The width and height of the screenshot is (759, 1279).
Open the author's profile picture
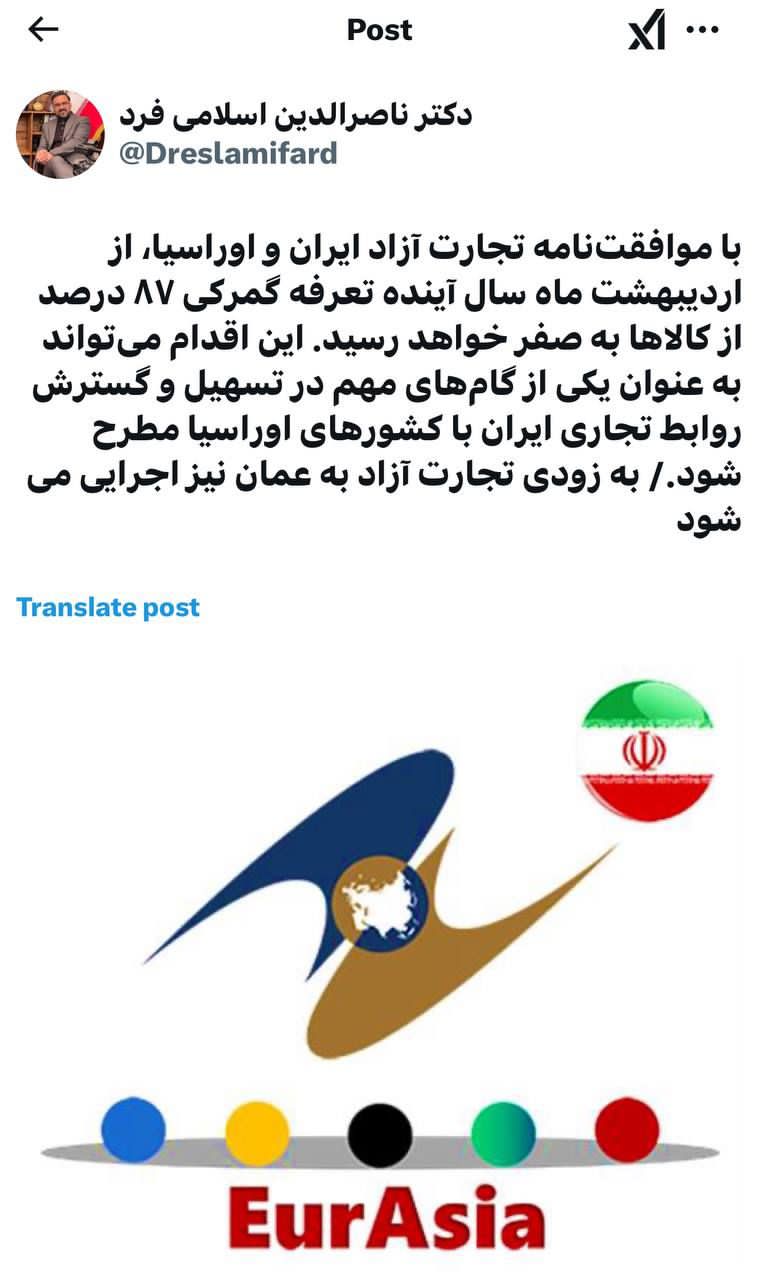[61, 133]
